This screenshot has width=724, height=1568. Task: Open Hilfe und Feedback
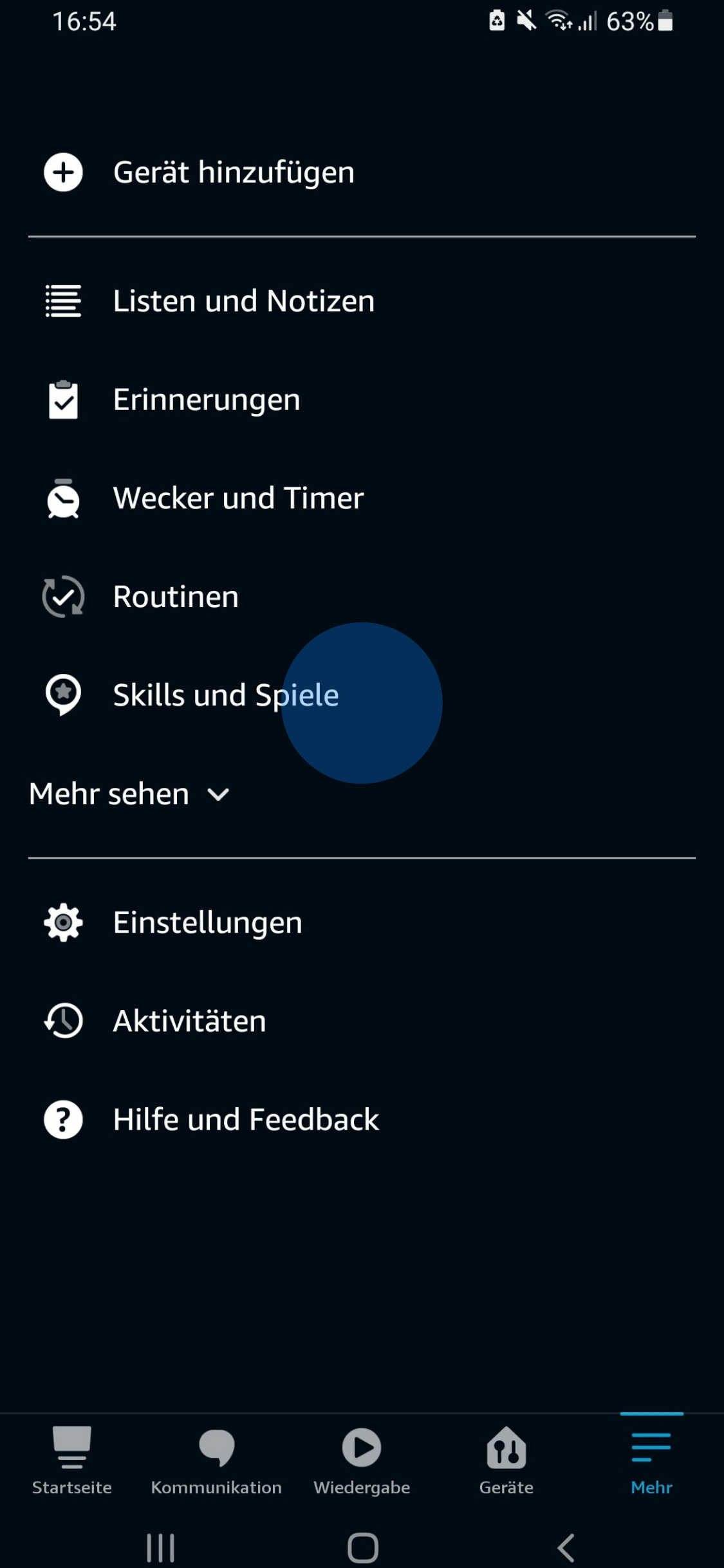click(x=245, y=1119)
